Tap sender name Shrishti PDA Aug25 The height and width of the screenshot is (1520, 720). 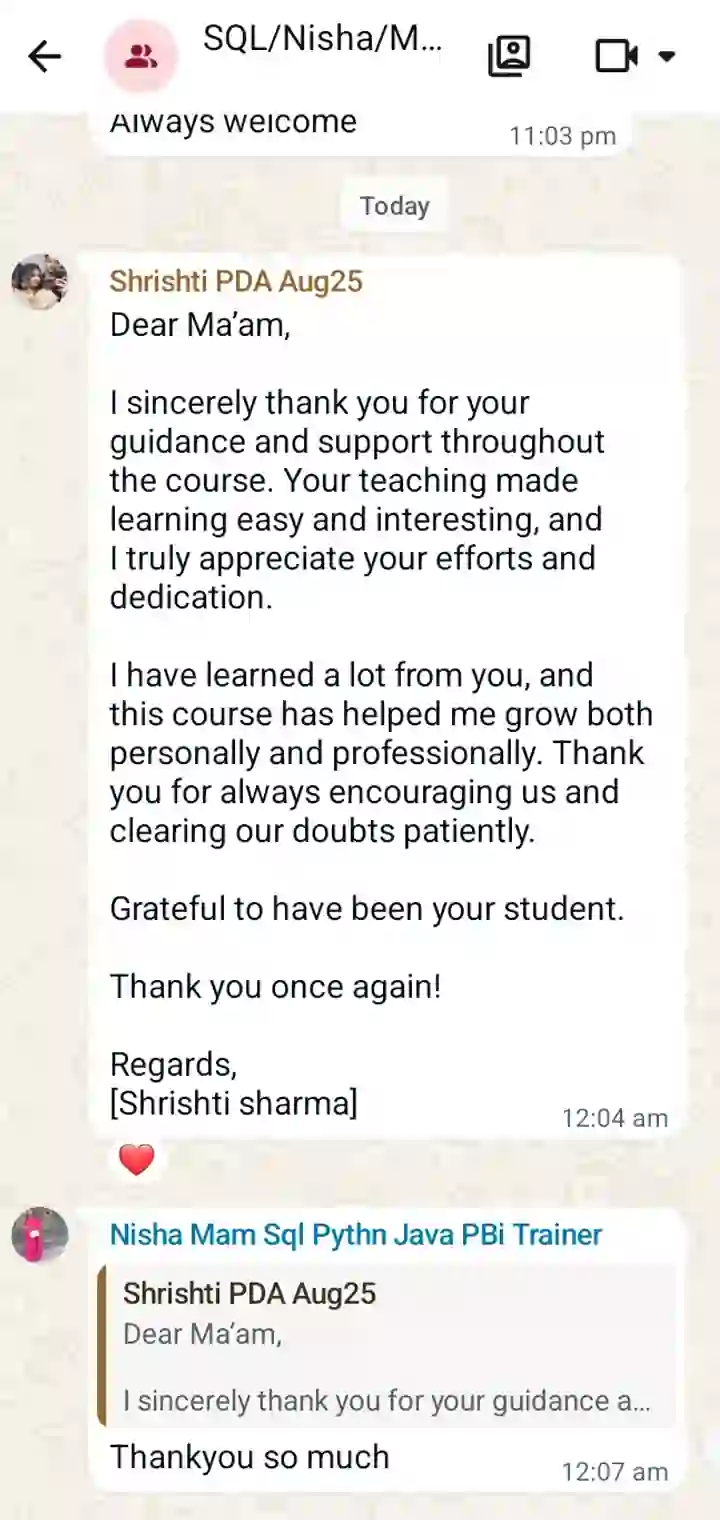coord(236,282)
